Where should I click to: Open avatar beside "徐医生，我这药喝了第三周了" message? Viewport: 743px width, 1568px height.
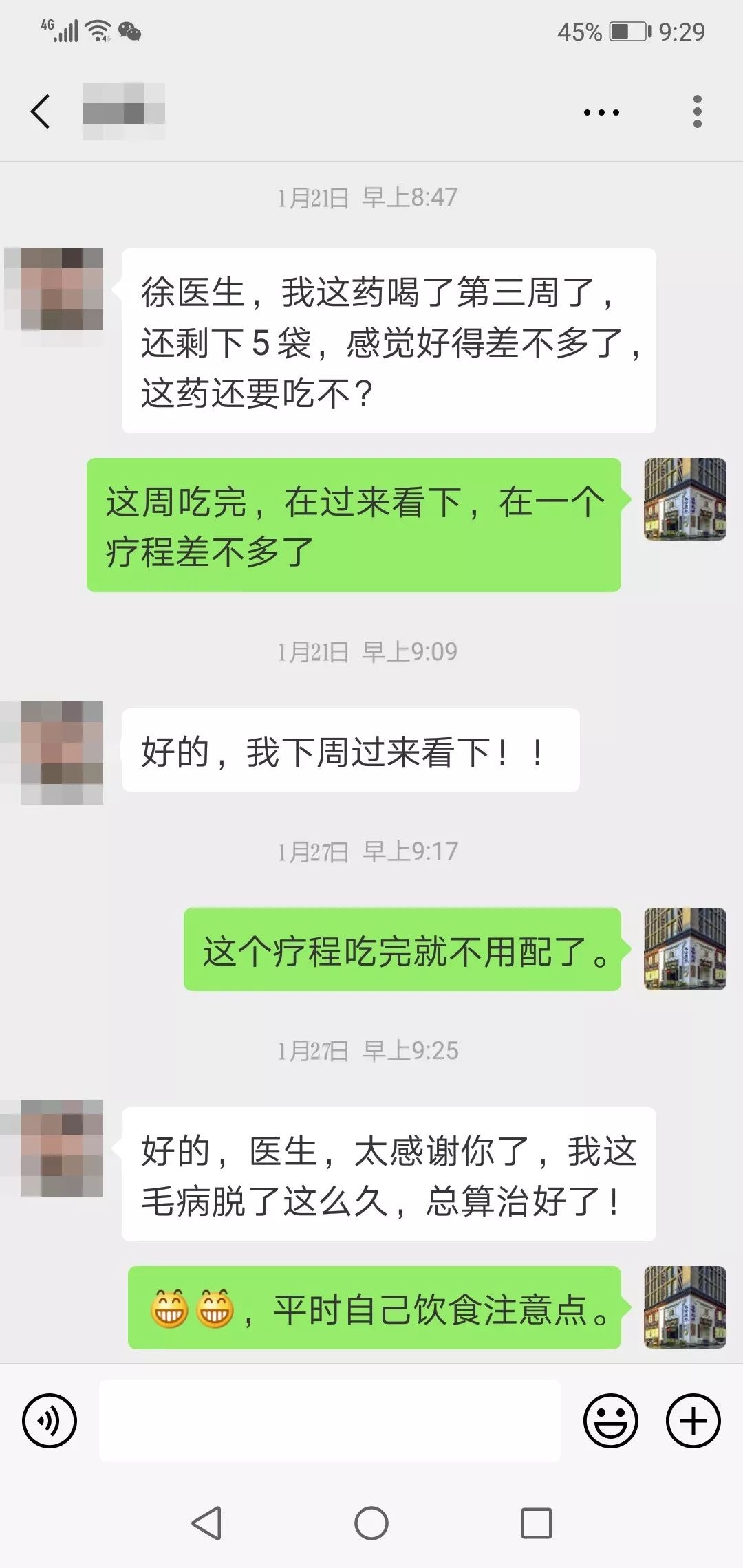pos(62,289)
